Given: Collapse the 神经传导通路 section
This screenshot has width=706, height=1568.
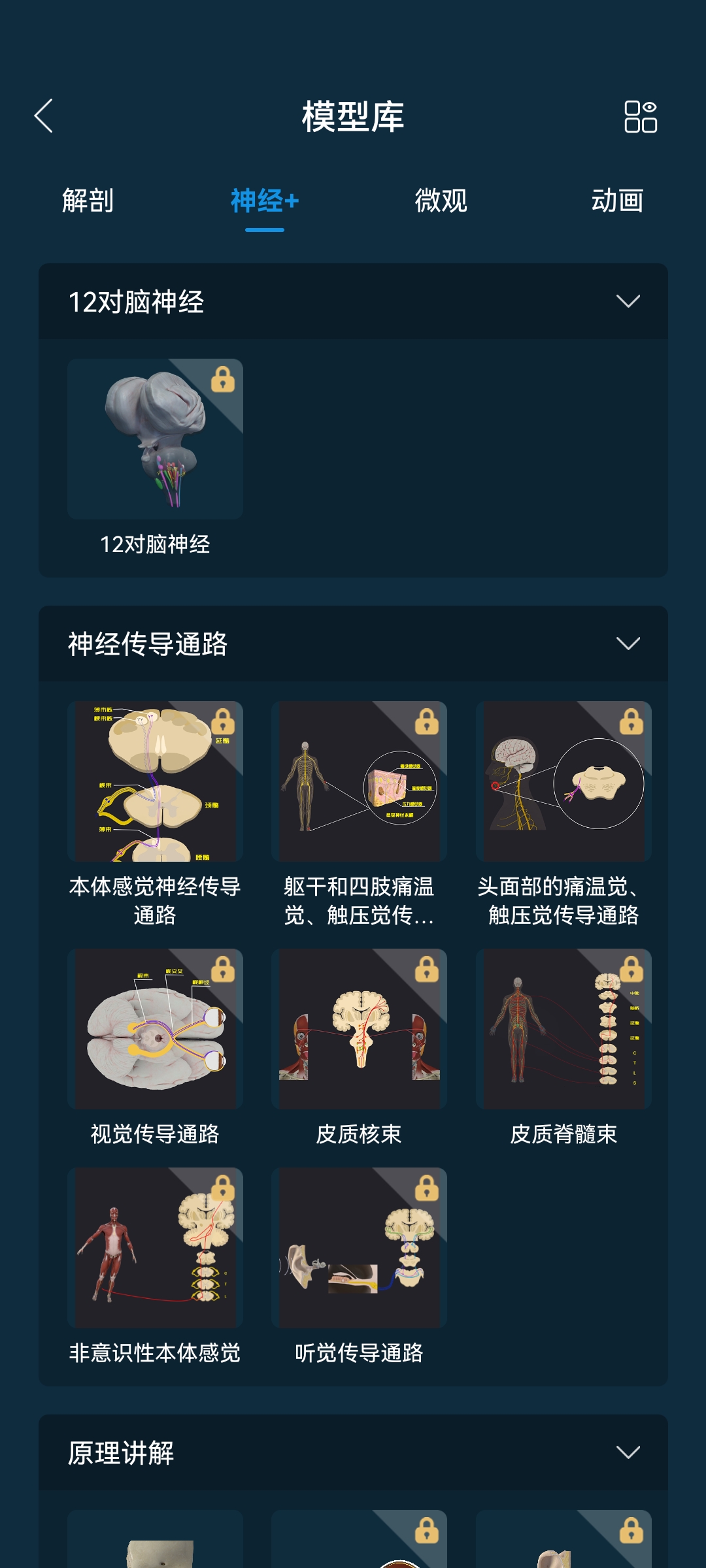Looking at the screenshot, I should 629,644.
